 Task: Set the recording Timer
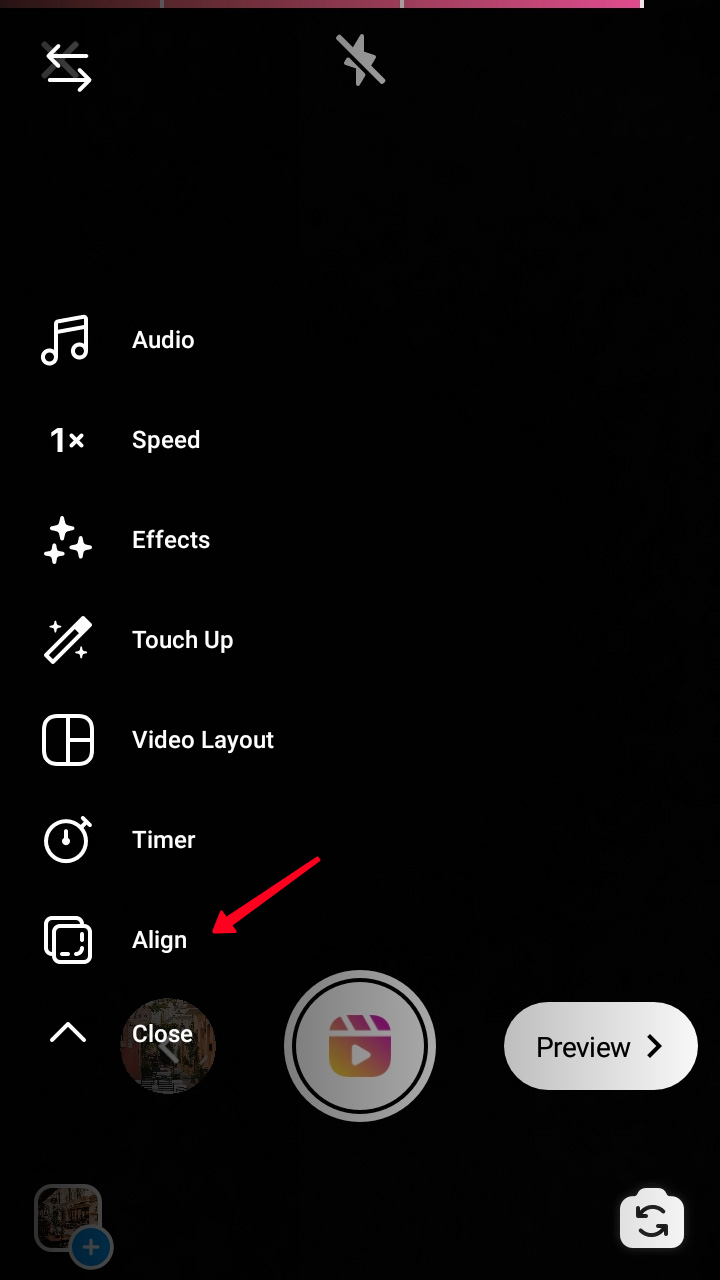point(66,840)
